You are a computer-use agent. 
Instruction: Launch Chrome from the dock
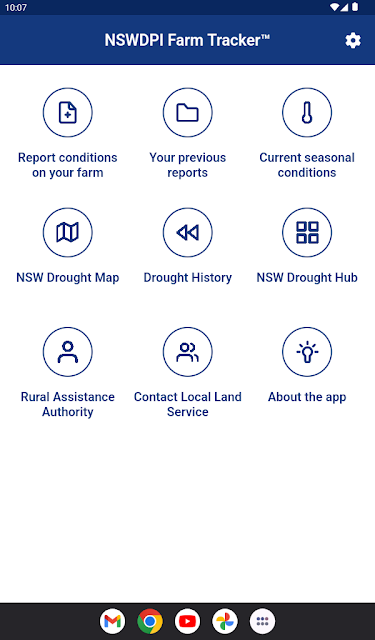[150, 621]
